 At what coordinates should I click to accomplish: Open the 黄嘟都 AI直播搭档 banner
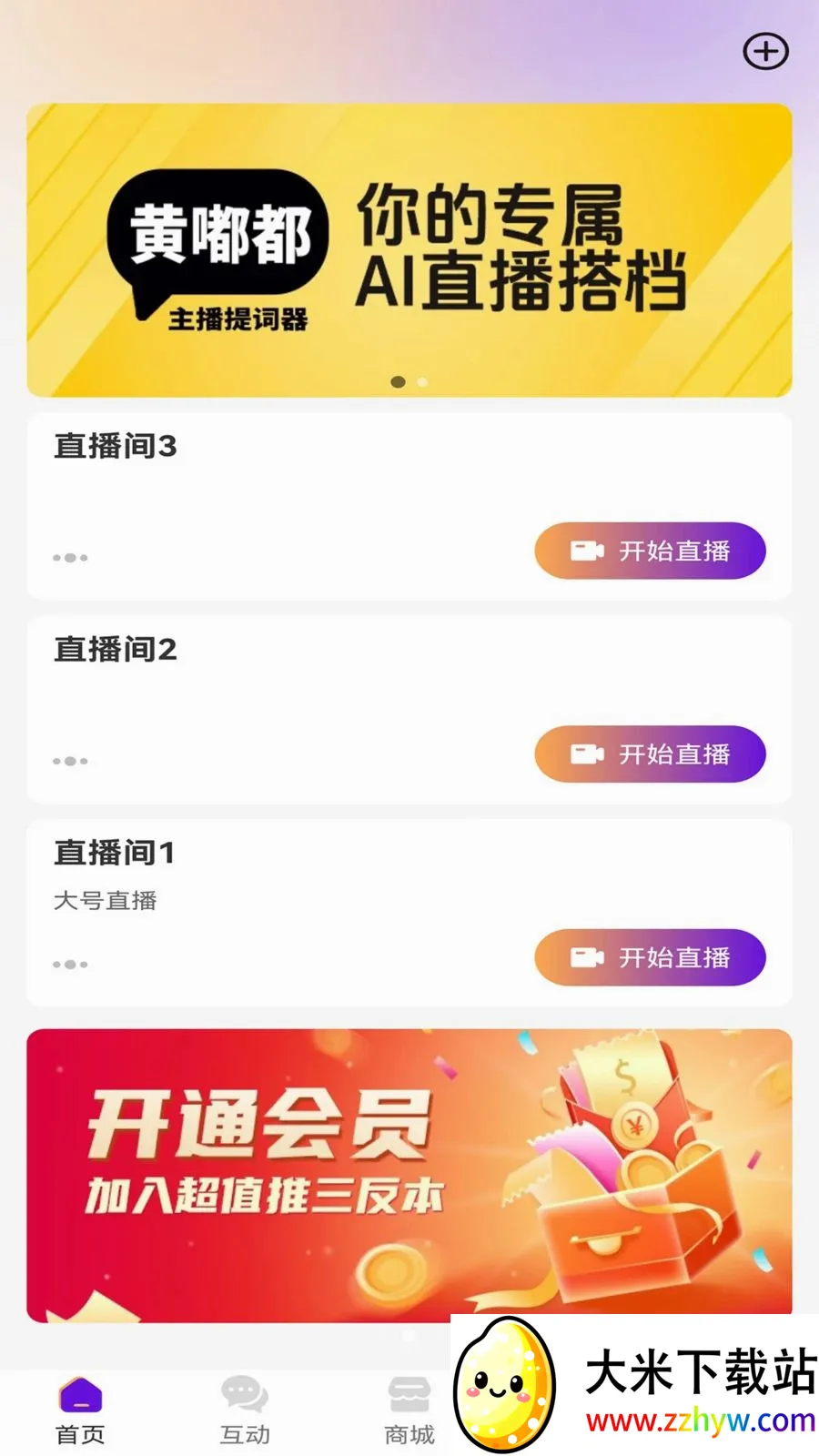[x=409, y=250]
